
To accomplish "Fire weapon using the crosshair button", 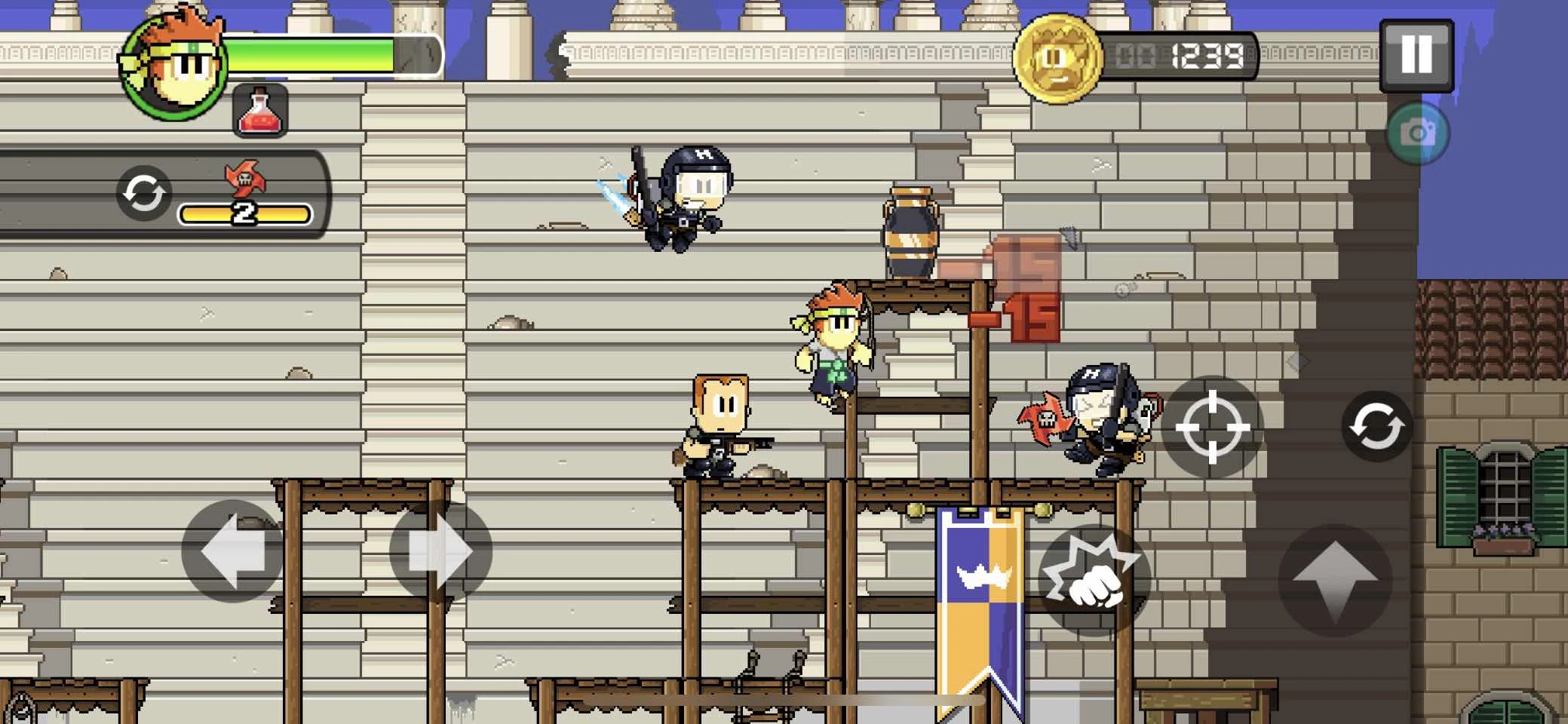I will (x=1212, y=427).
